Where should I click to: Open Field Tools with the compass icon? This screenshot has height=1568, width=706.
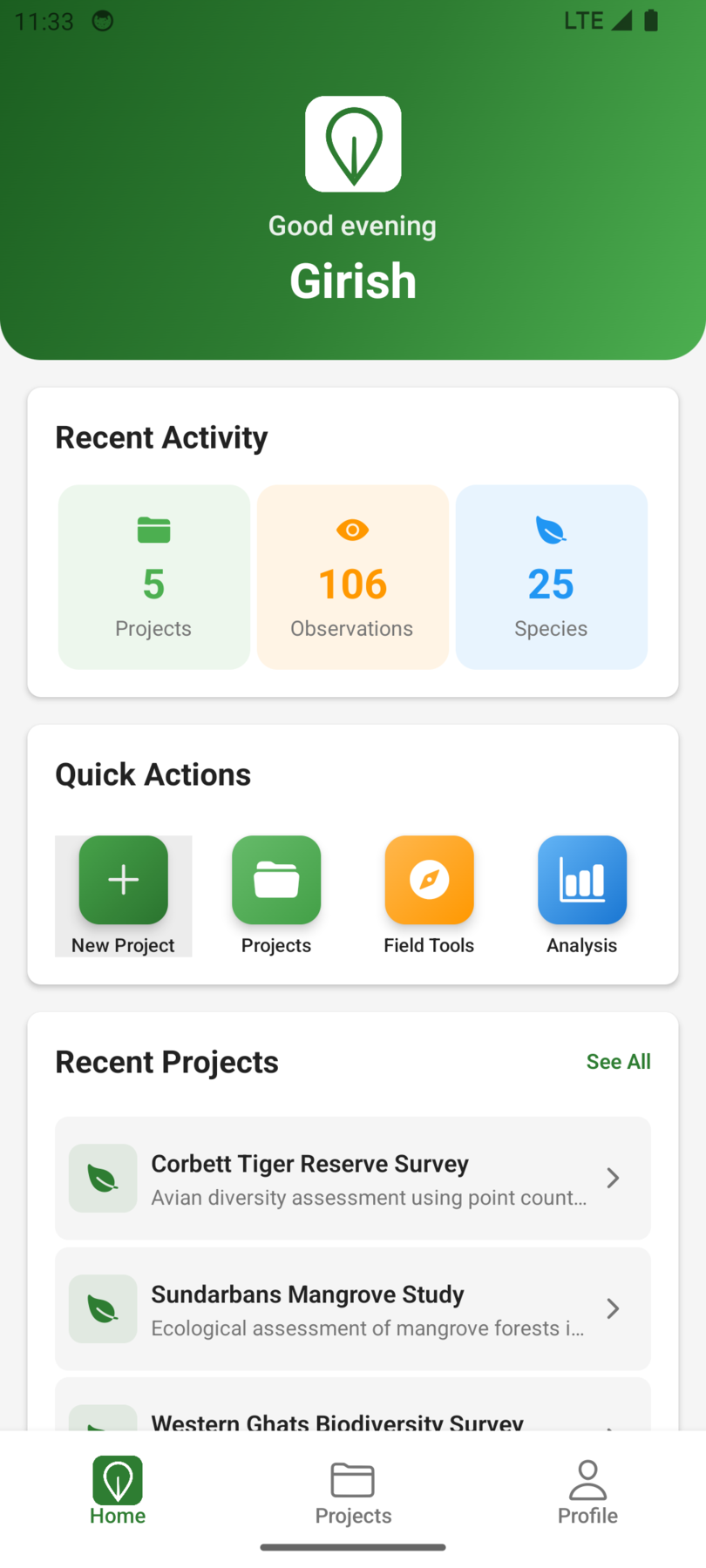point(429,880)
